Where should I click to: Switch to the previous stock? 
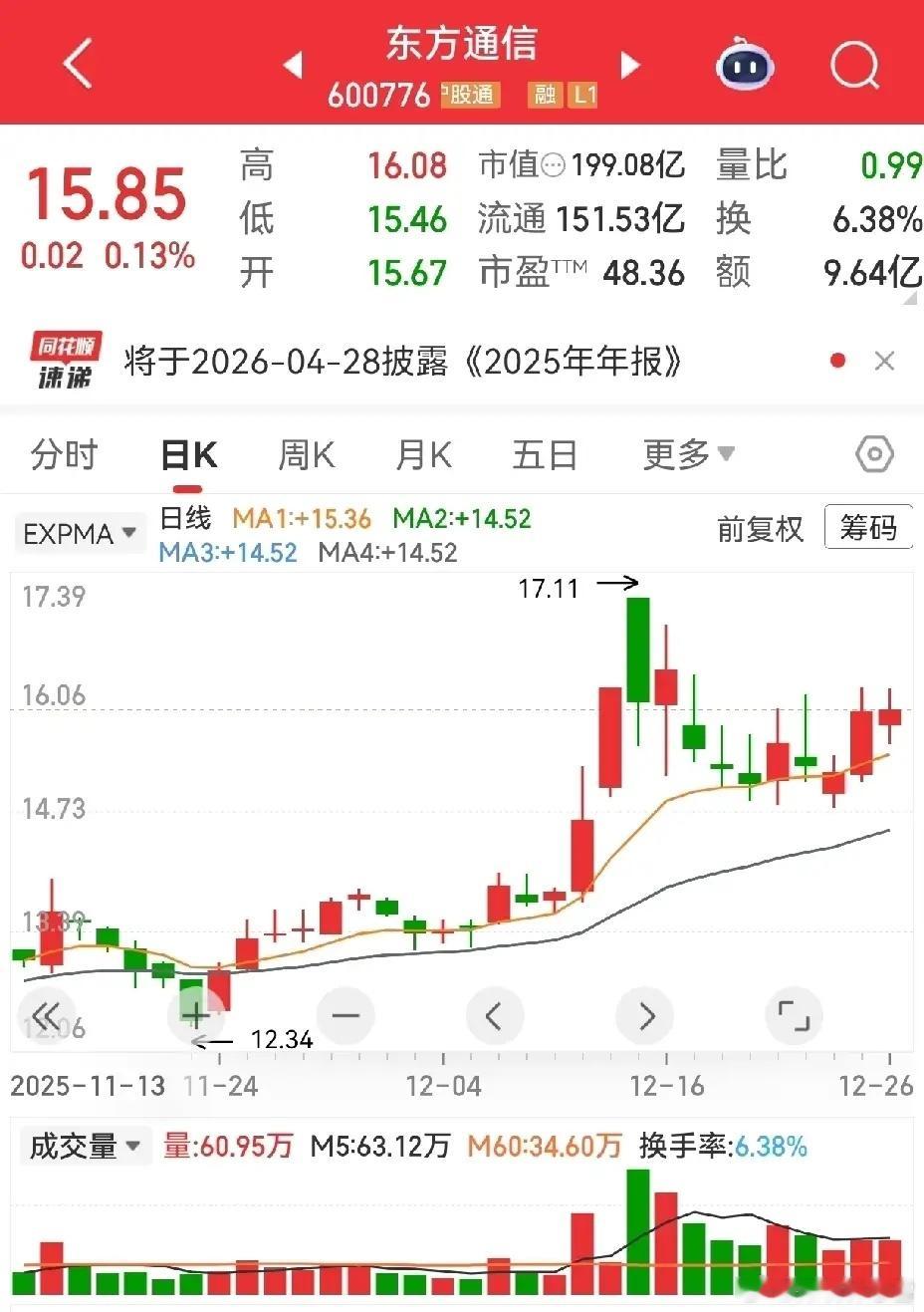point(293,66)
